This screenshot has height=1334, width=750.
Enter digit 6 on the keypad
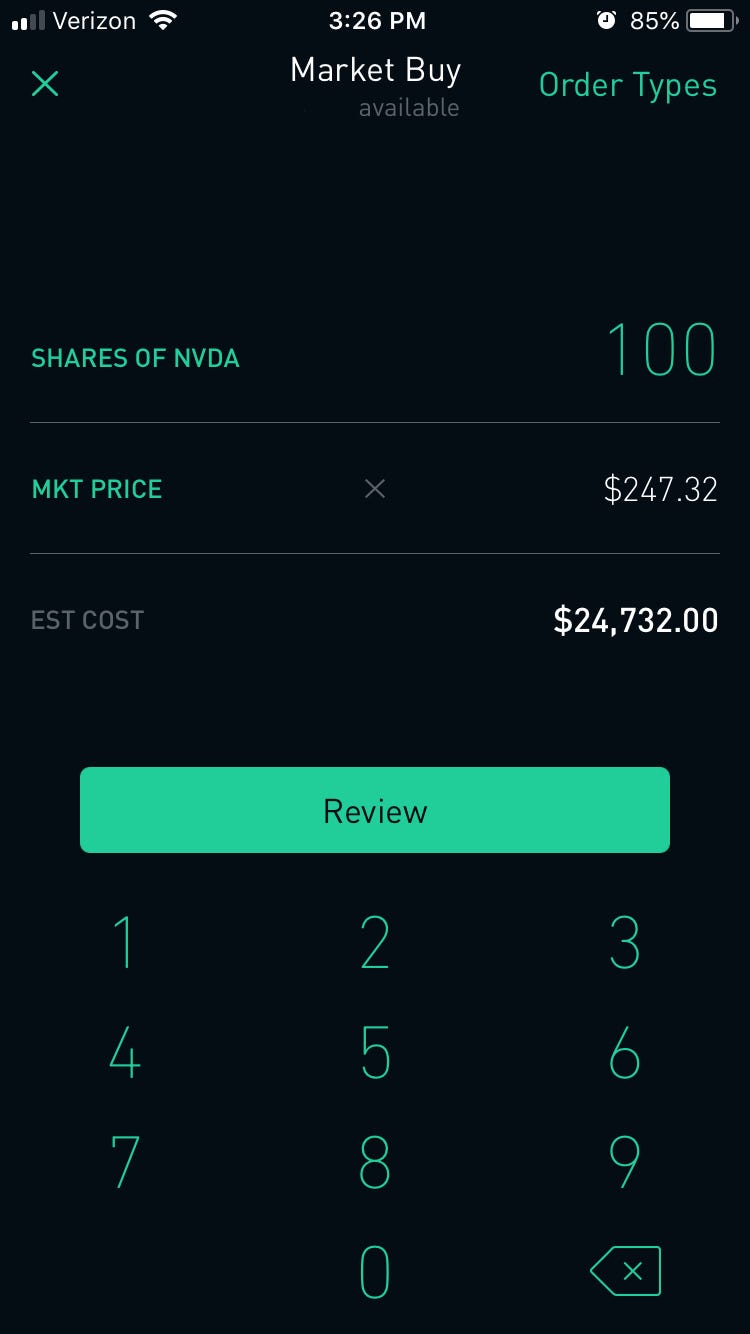[x=625, y=1052]
